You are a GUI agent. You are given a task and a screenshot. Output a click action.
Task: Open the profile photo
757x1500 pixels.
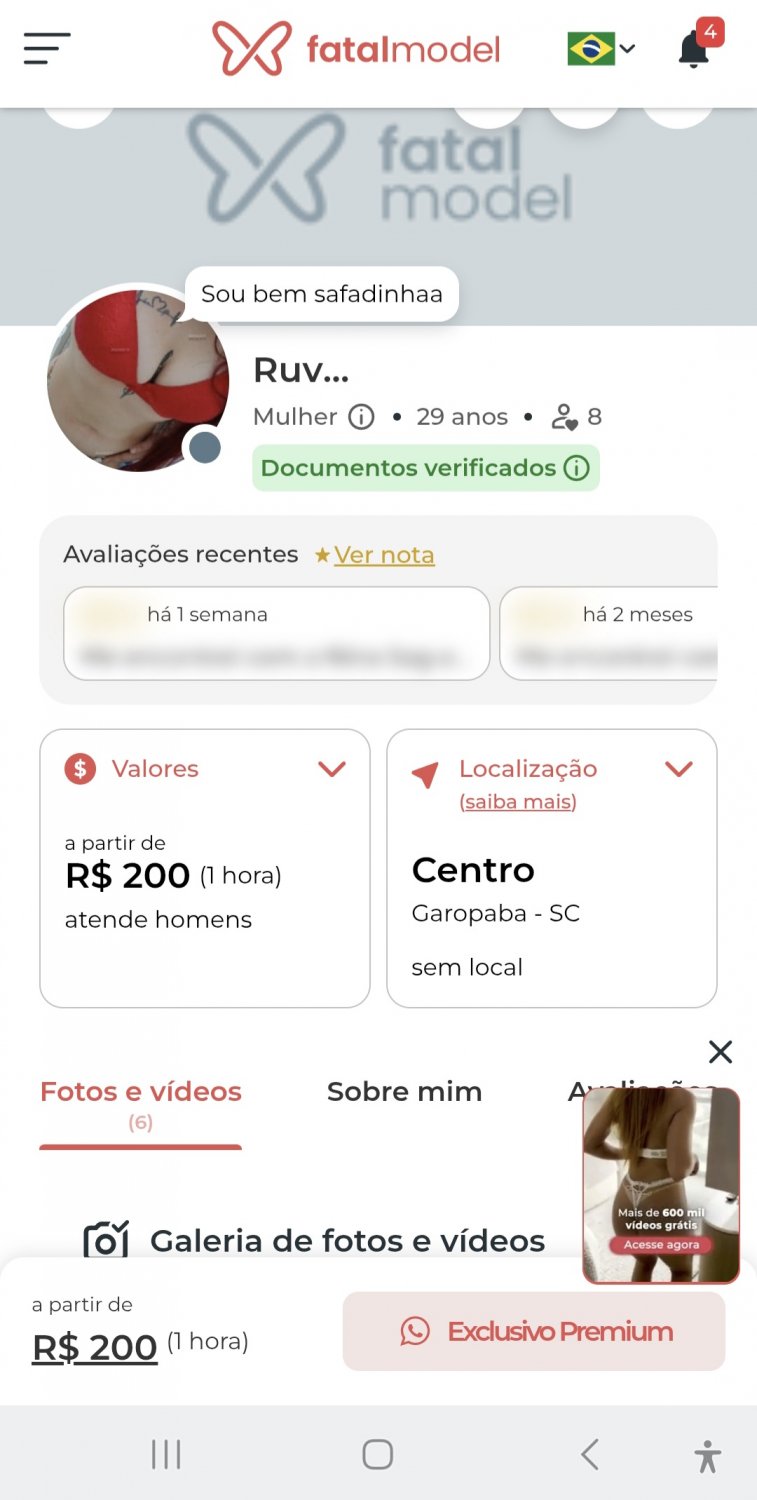138,381
